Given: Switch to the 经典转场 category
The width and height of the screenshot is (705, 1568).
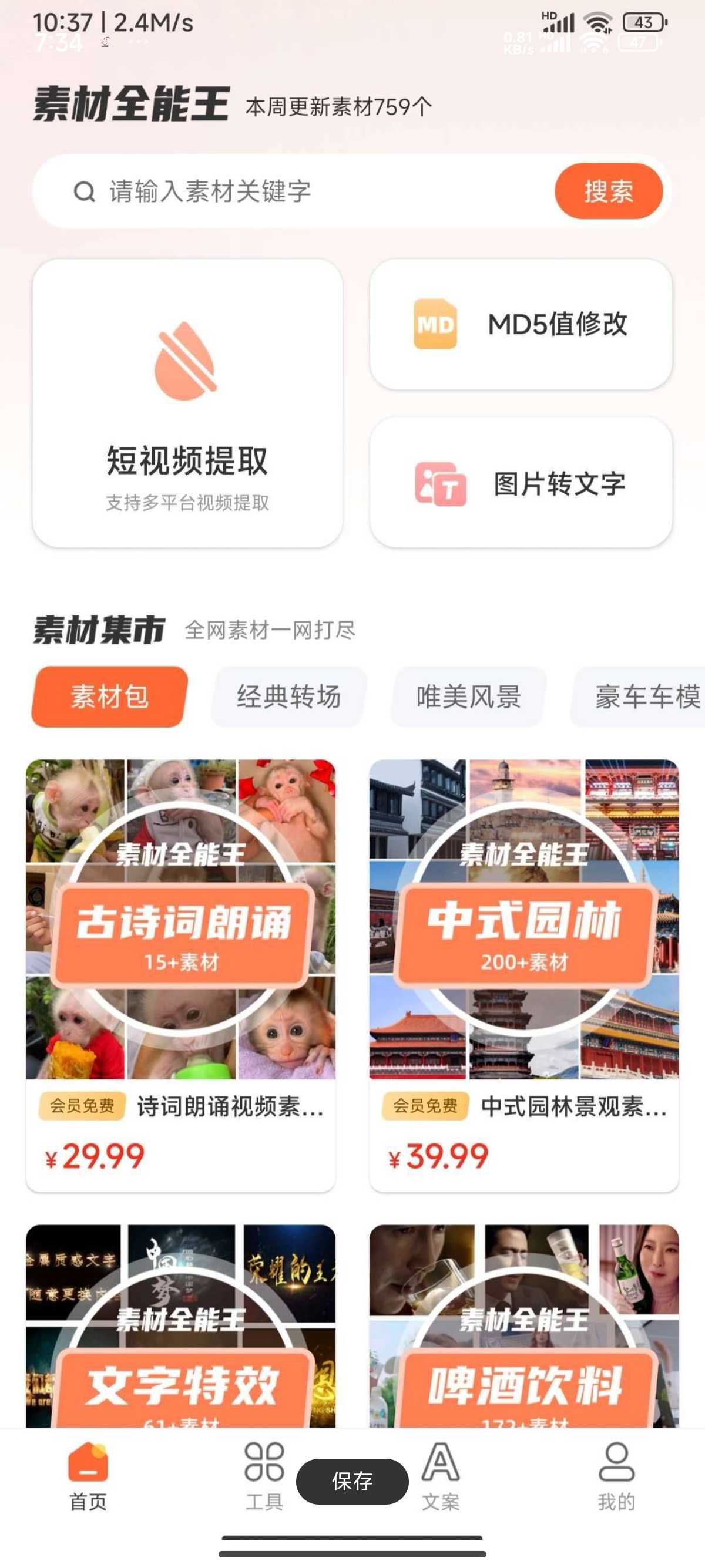Looking at the screenshot, I should tap(288, 696).
